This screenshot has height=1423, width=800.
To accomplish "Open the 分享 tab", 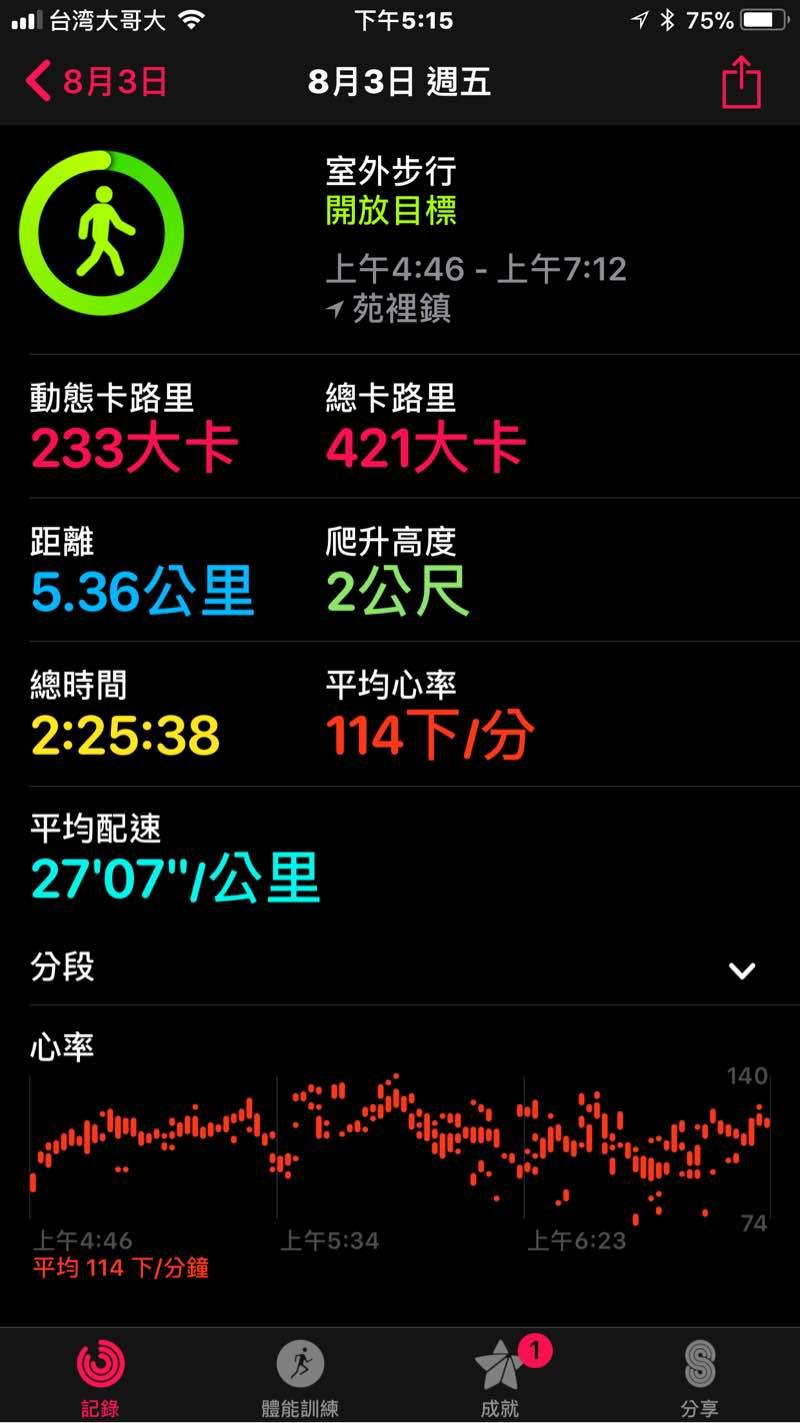I will (699, 1377).
